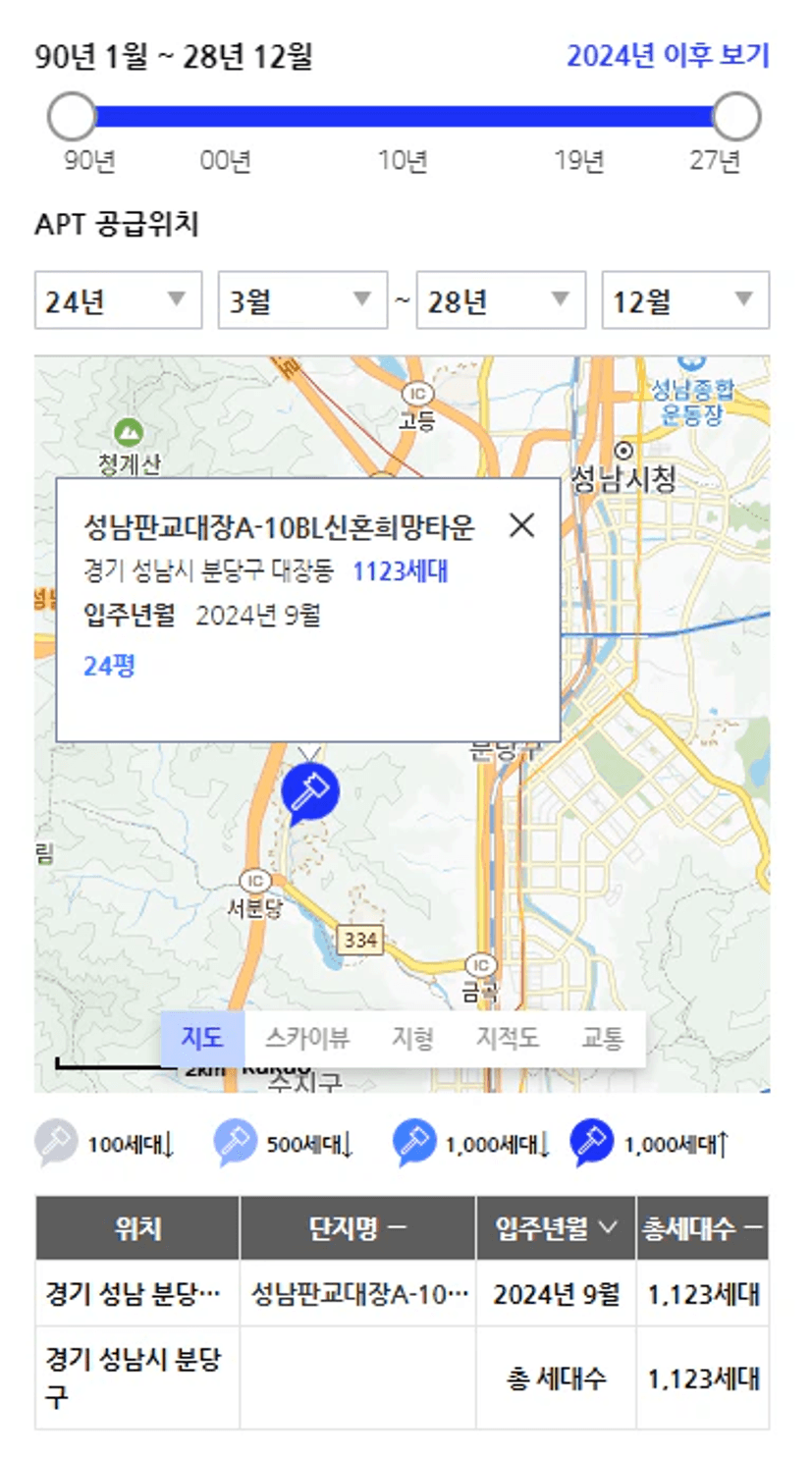This screenshot has height=1459, width=812.
Task: Expand the 24년 start year dropdown
Action: point(118,300)
